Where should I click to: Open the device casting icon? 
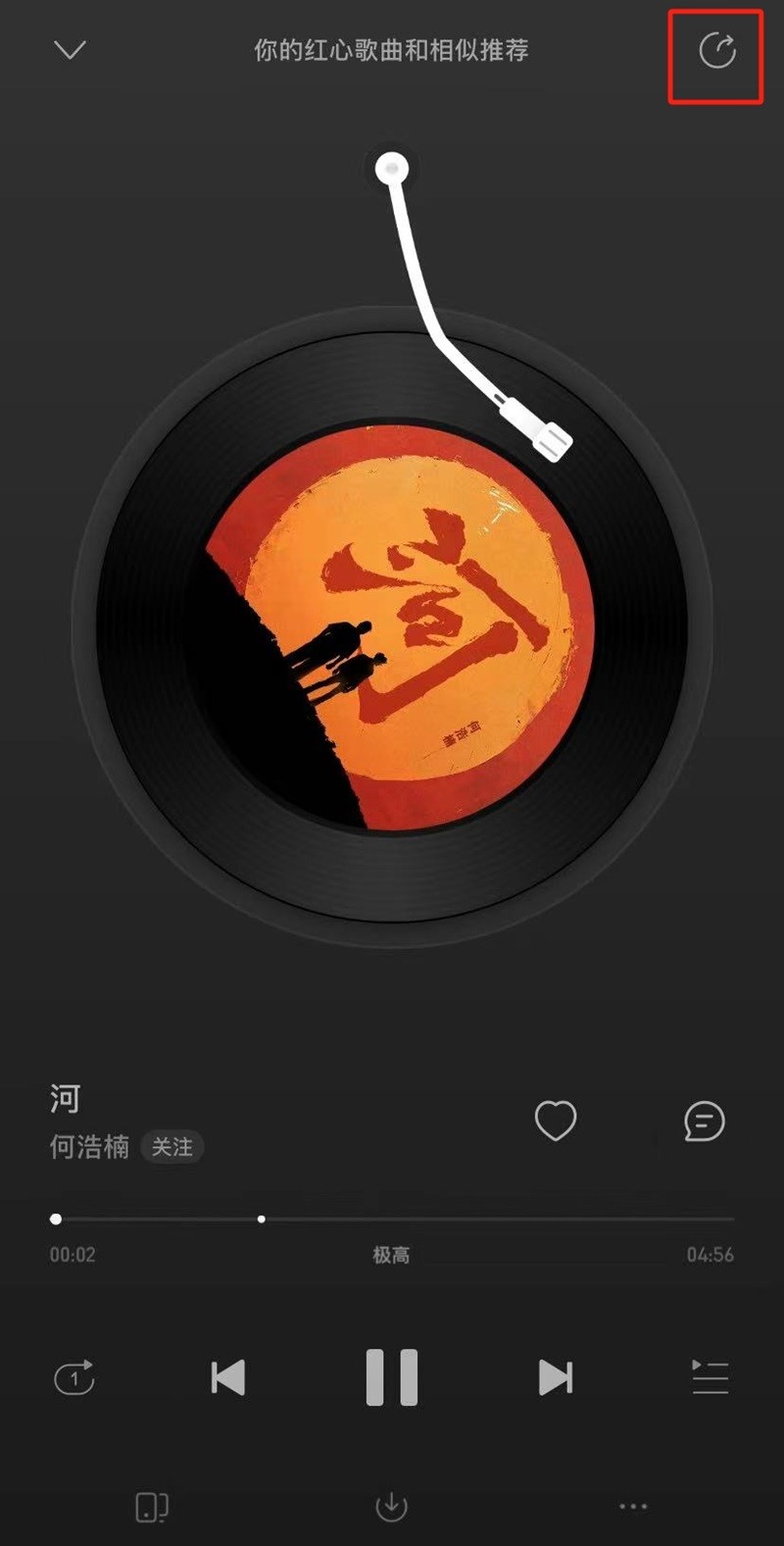[151, 1507]
